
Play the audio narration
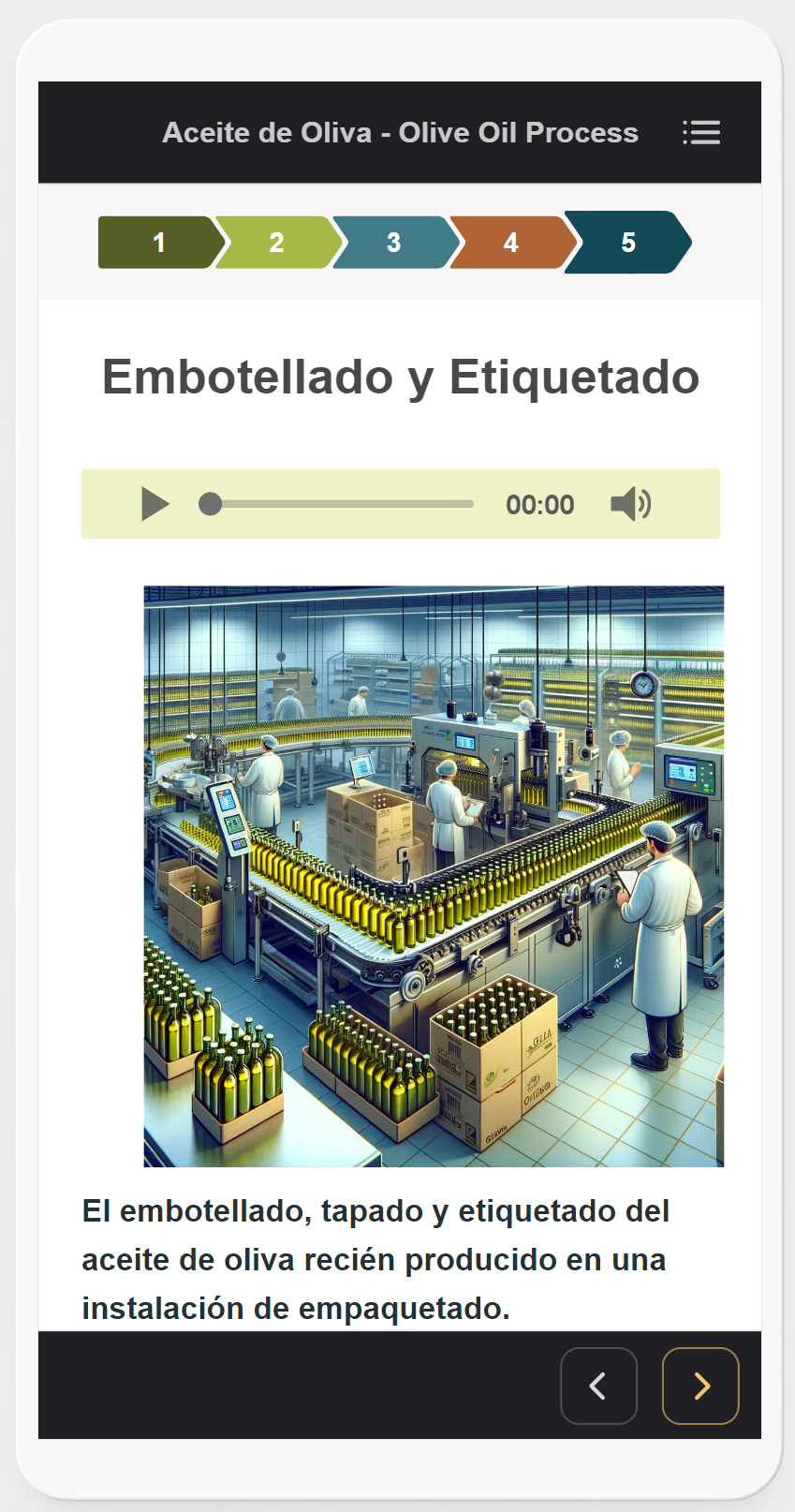[x=155, y=504]
